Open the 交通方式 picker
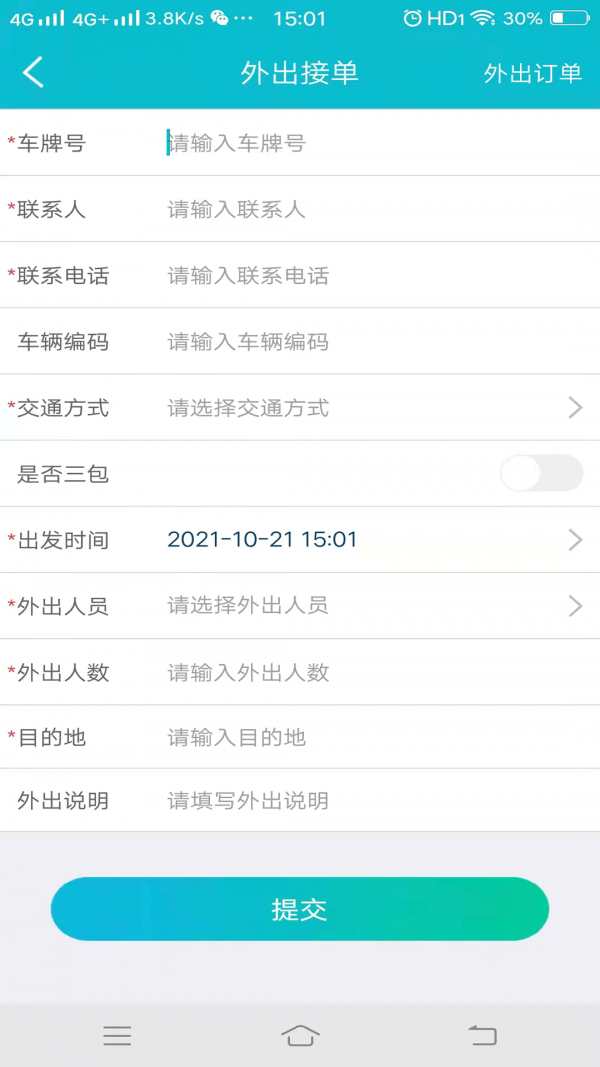This screenshot has width=600, height=1067. [370, 408]
